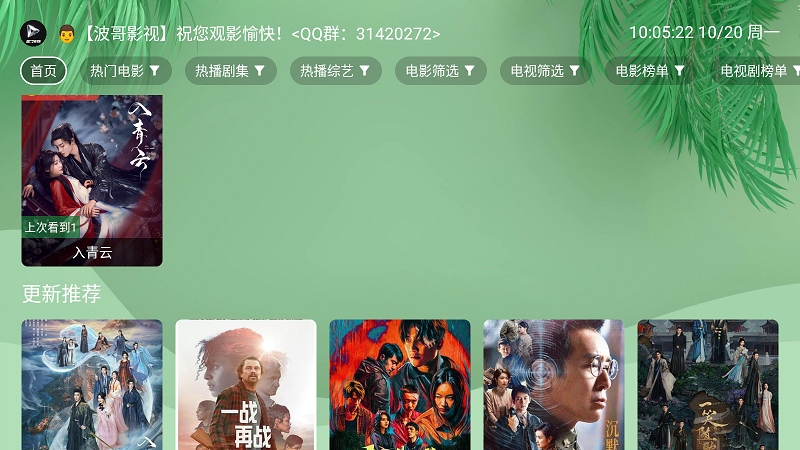
Task: Select the 热播剧集 tab
Action: [230, 71]
